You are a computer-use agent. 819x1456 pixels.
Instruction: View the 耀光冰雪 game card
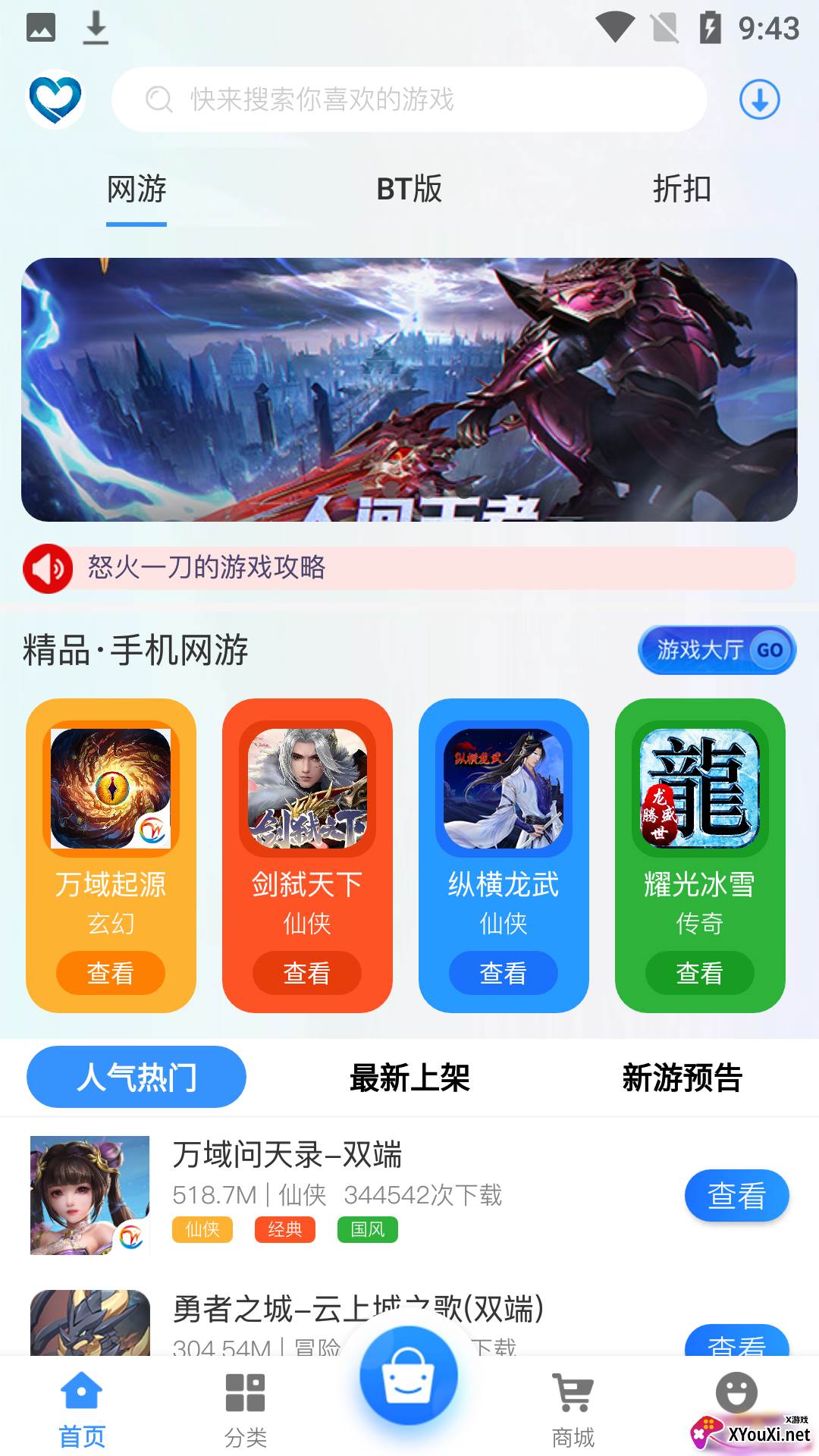click(x=699, y=972)
